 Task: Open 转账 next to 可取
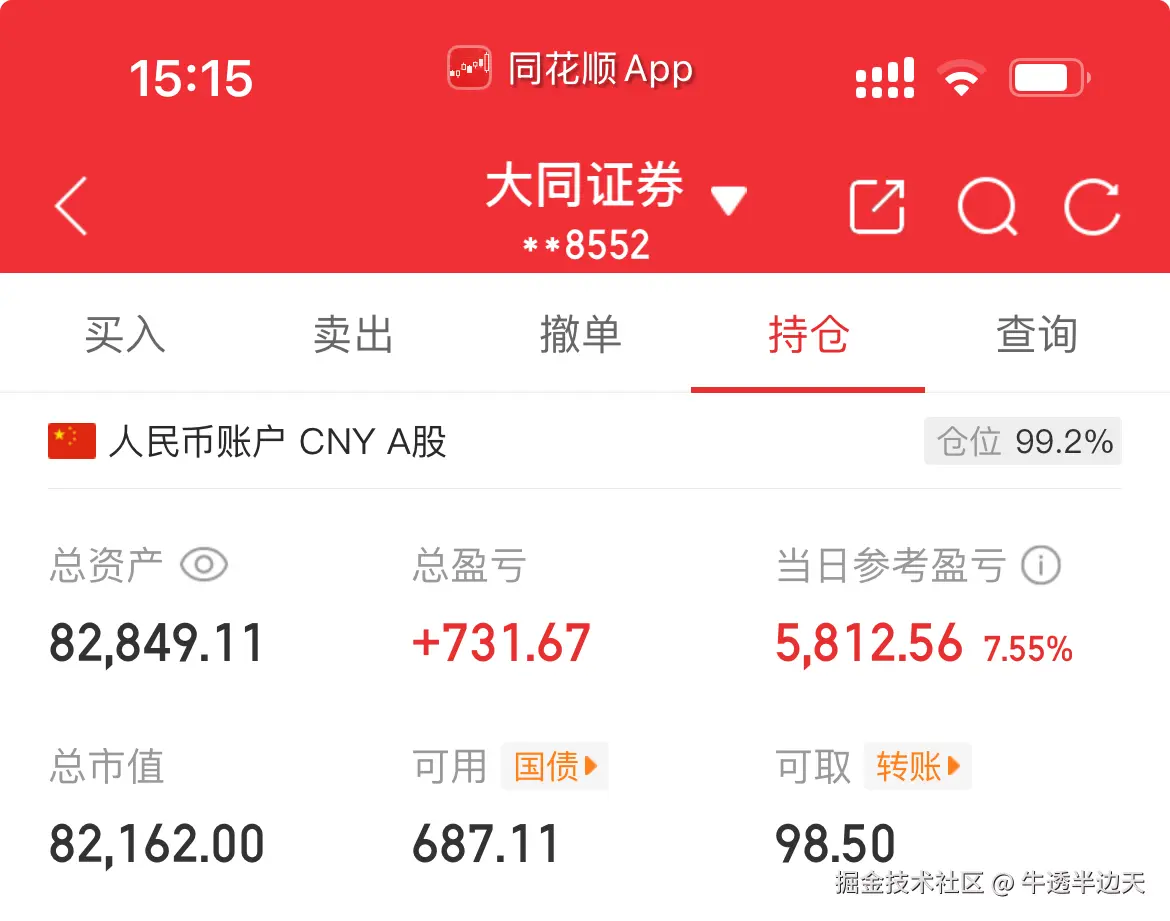click(x=918, y=767)
